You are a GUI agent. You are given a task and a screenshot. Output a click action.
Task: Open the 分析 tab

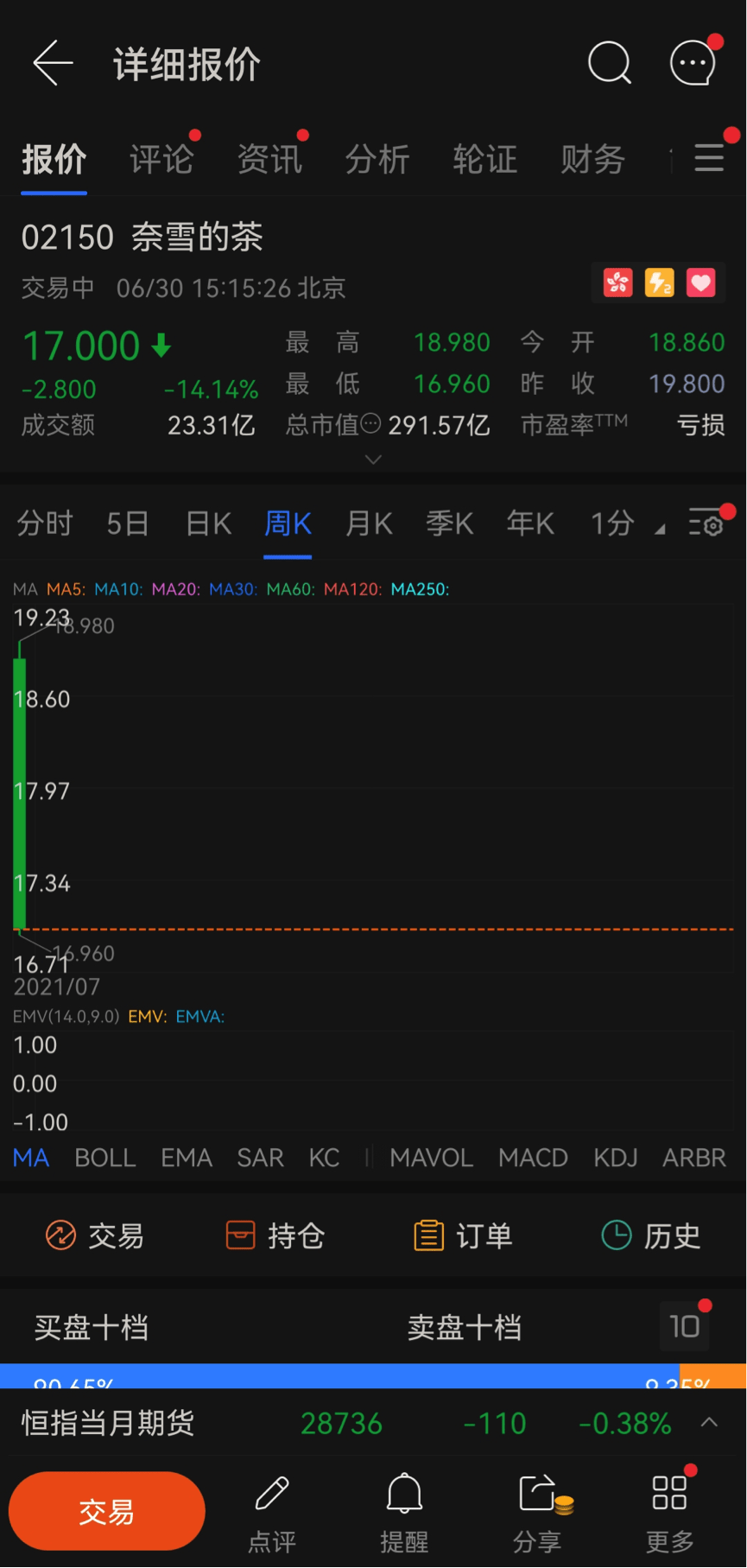click(377, 160)
